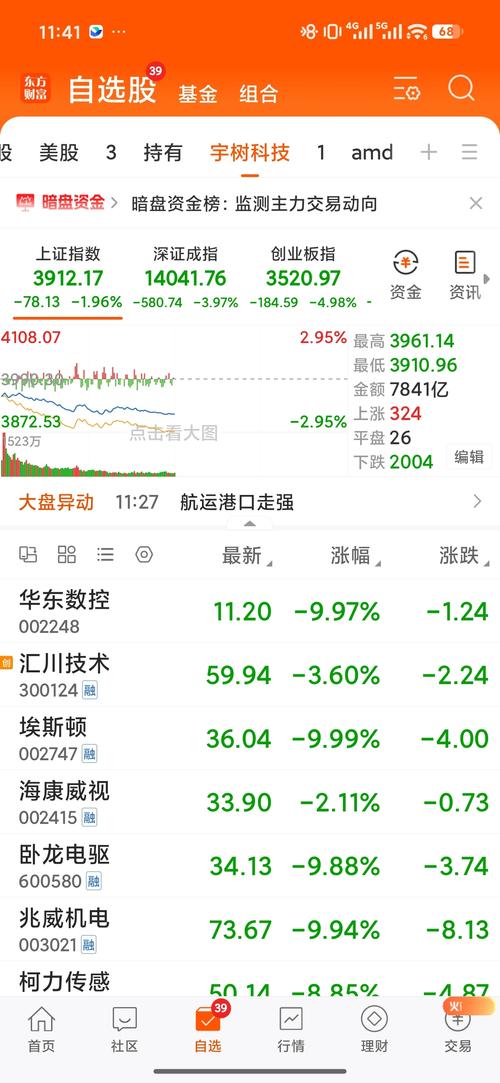Viewport: 500px width, 1083px height.
Task: Select the amd watchlist group
Action: click(x=372, y=153)
